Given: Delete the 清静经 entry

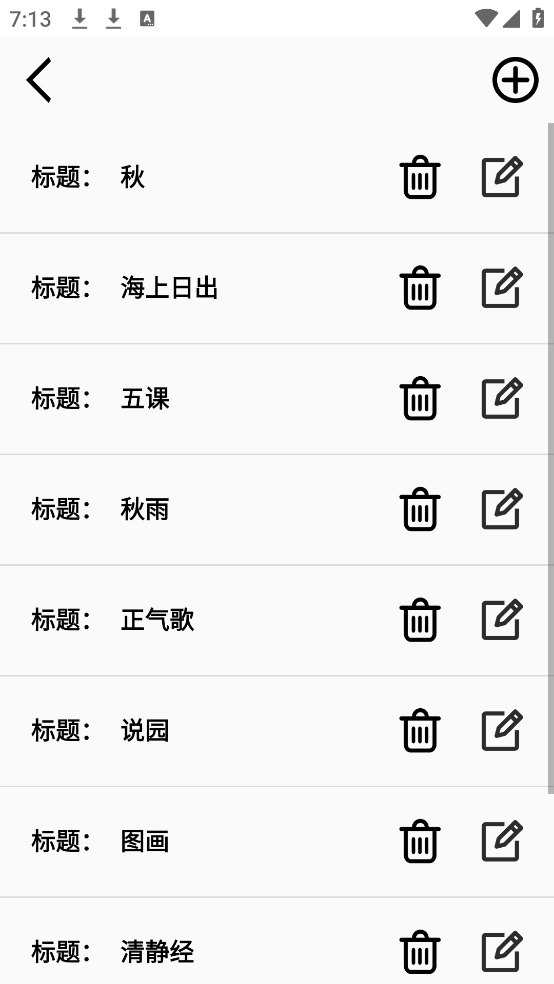Looking at the screenshot, I should click(x=420, y=952).
